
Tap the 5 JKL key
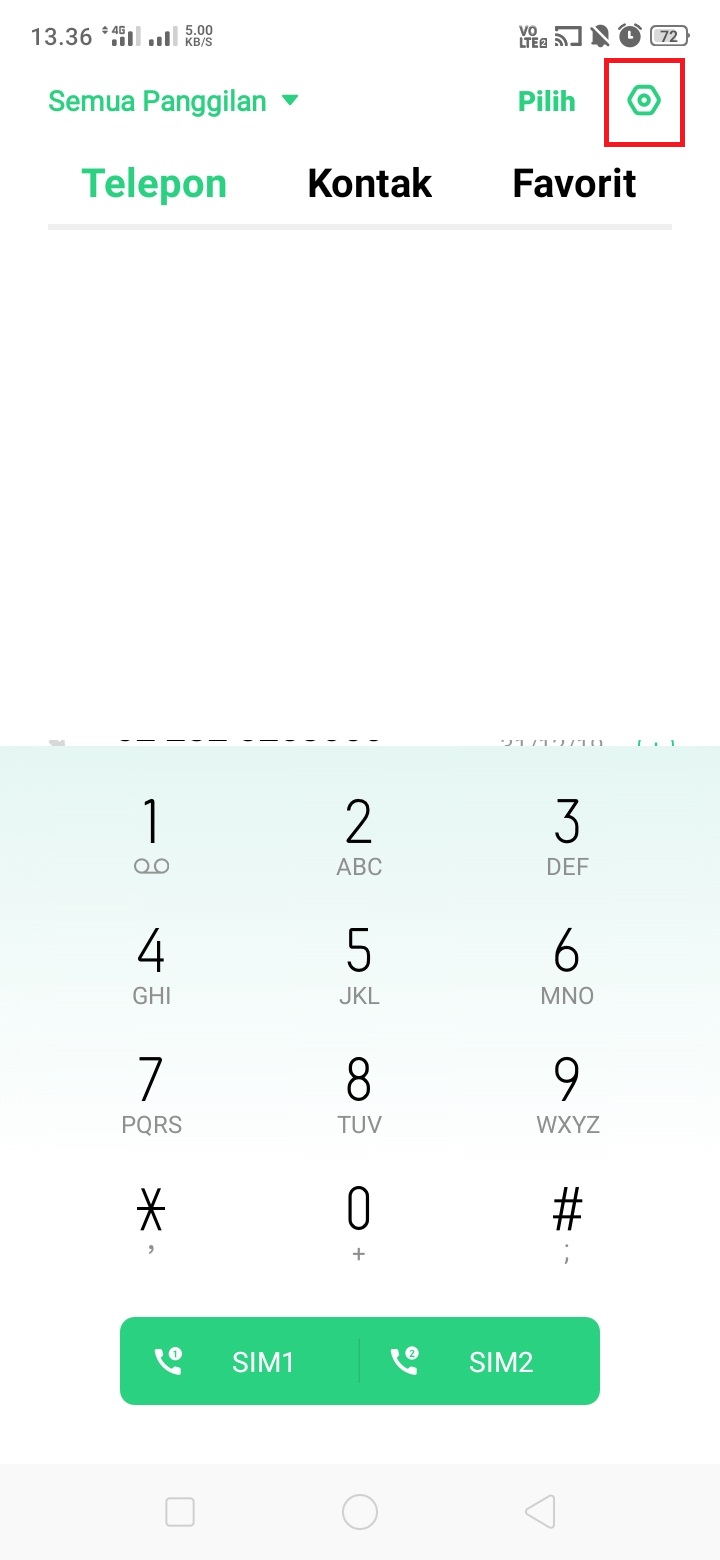(359, 965)
